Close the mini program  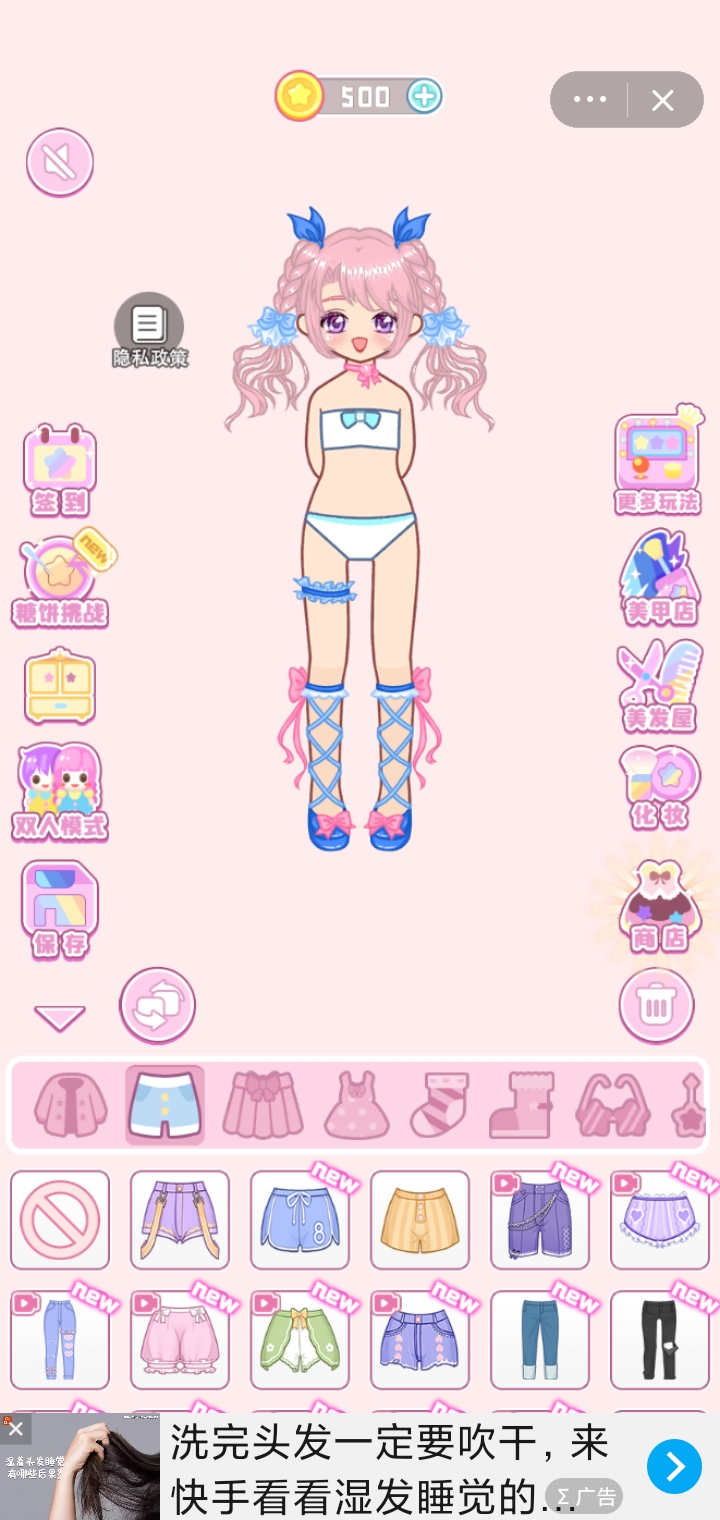663,100
